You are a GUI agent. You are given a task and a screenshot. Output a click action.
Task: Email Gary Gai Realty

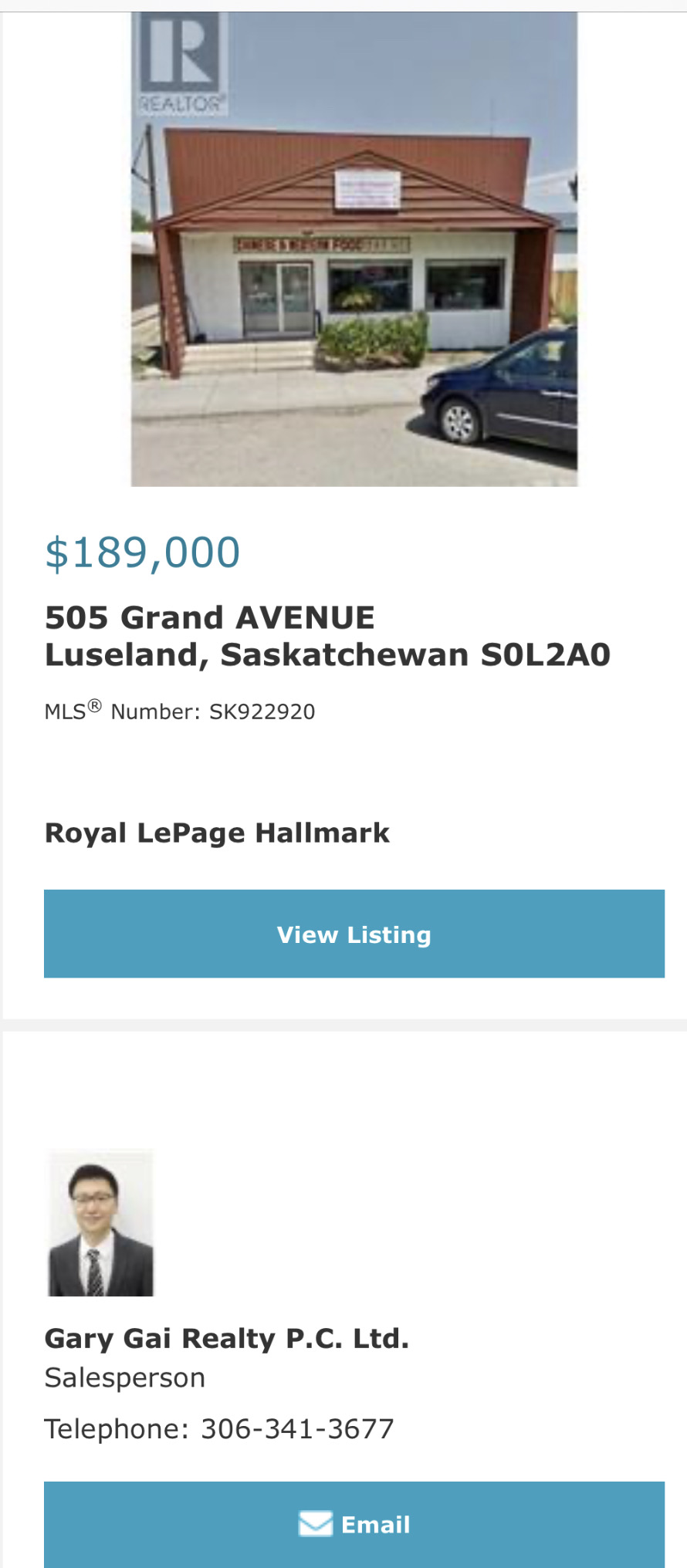click(354, 1524)
